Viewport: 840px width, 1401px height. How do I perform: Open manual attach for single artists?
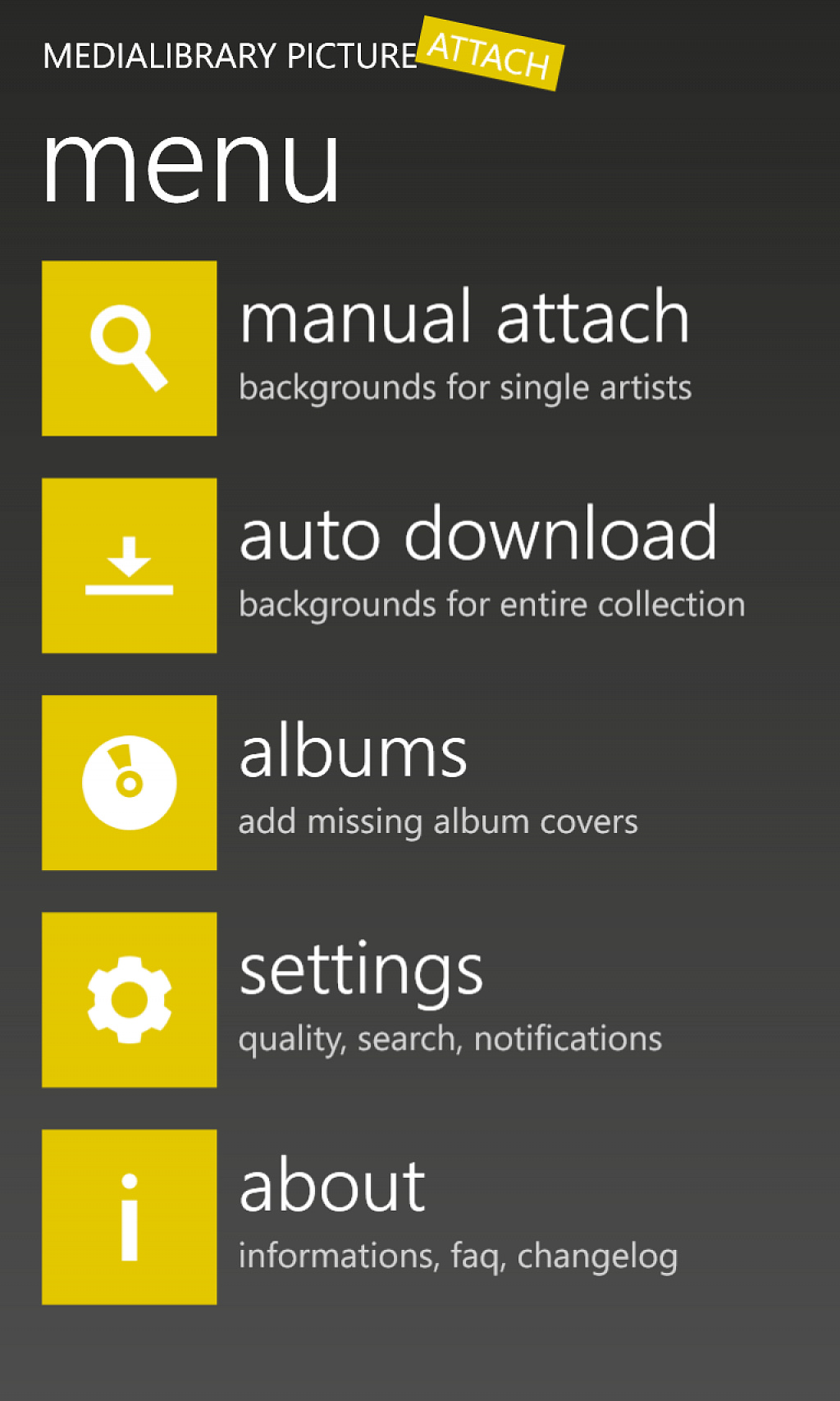point(394,348)
